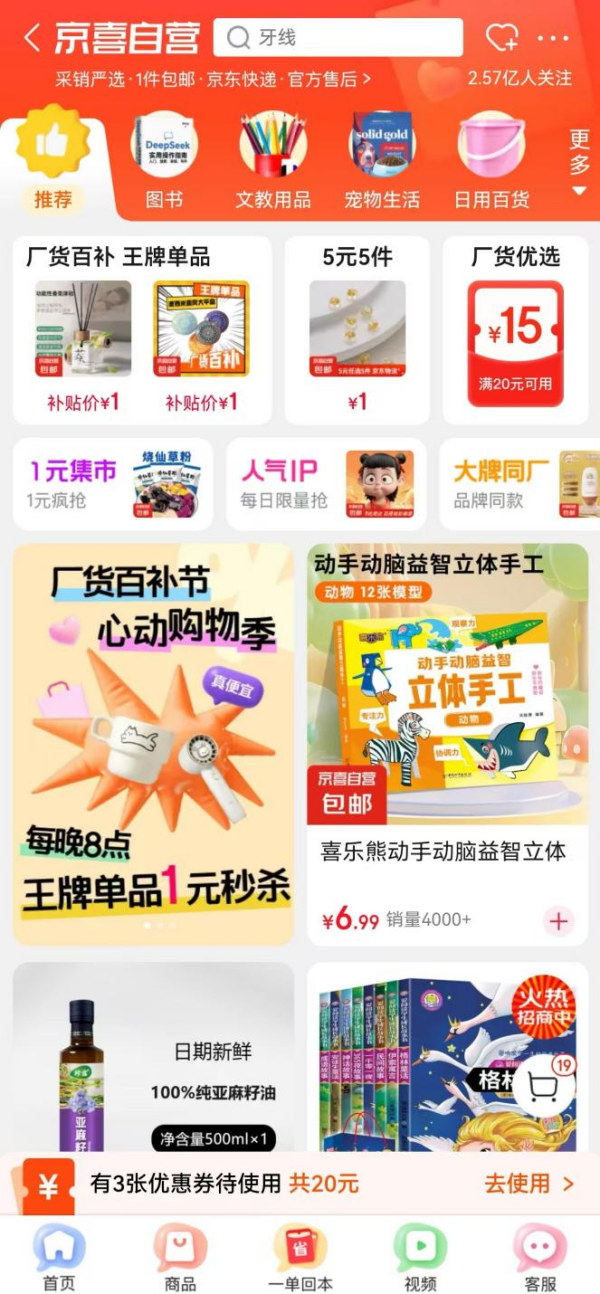Image resolution: width=600 pixels, height=1294 pixels.
Task: Go back using the top-left arrow
Action: (x=32, y=39)
